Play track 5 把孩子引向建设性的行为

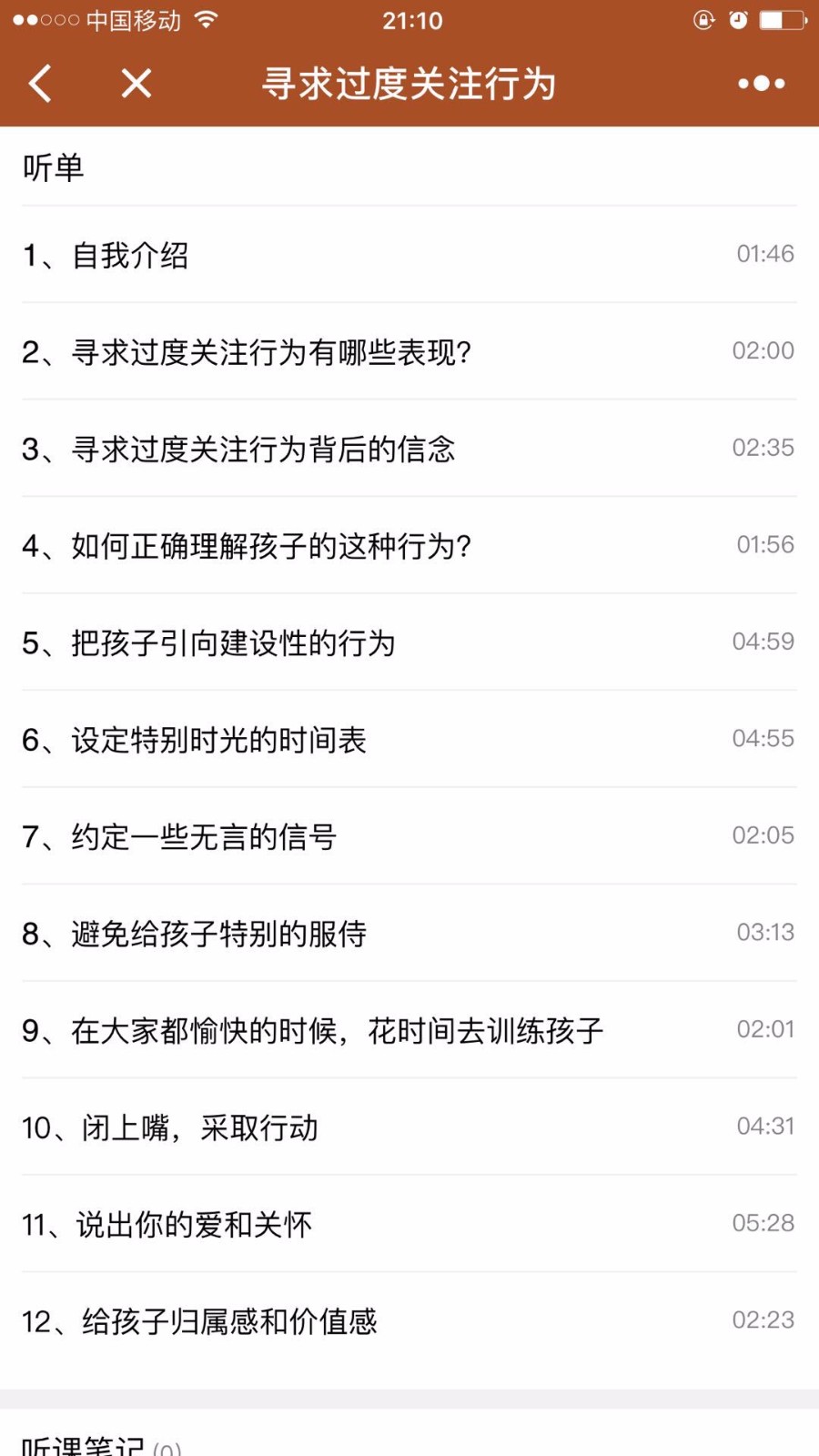pos(409,642)
